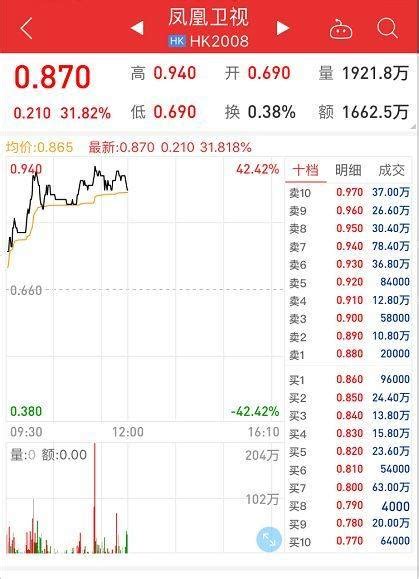The width and height of the screenshot is (419, 579).
Task: Open the search magnifier
Action: (387, 28)
